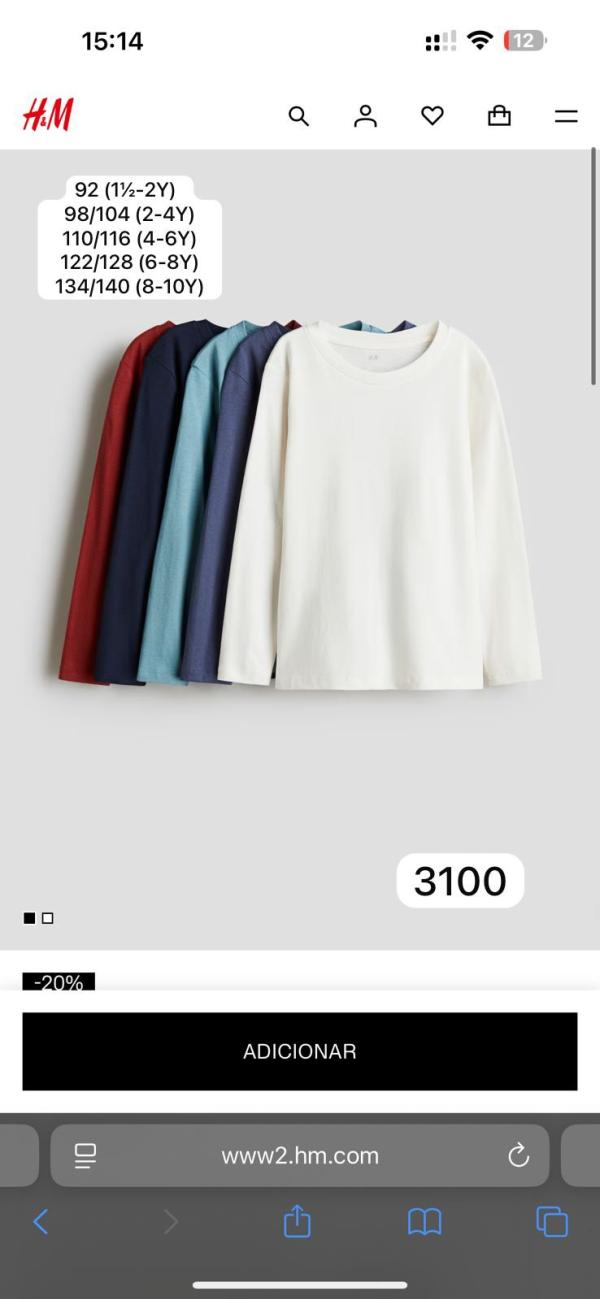View favourites via the heart icon
This screenshot has width=600, height=1299.
[432, 116]
